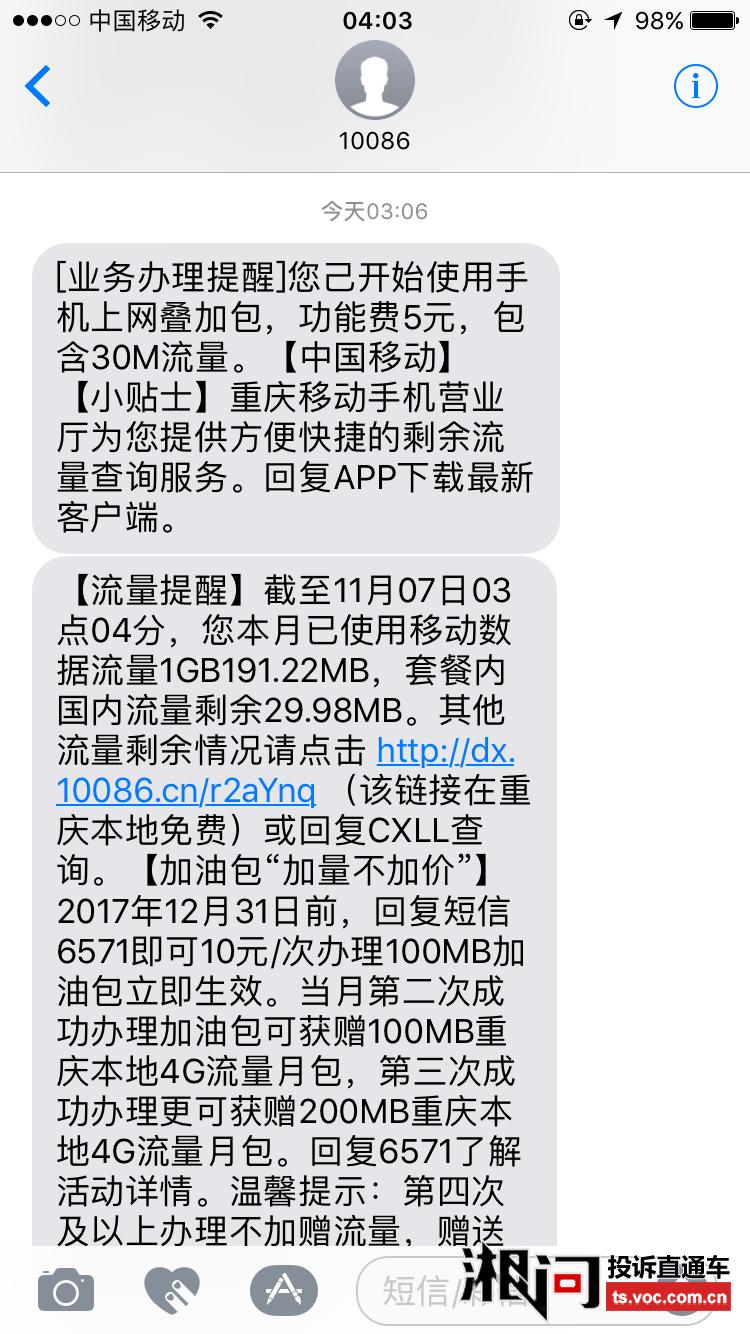Screen dimensions: 750x1334
Task: Open the 10086 contact avatar
Action: click(374, 80)
